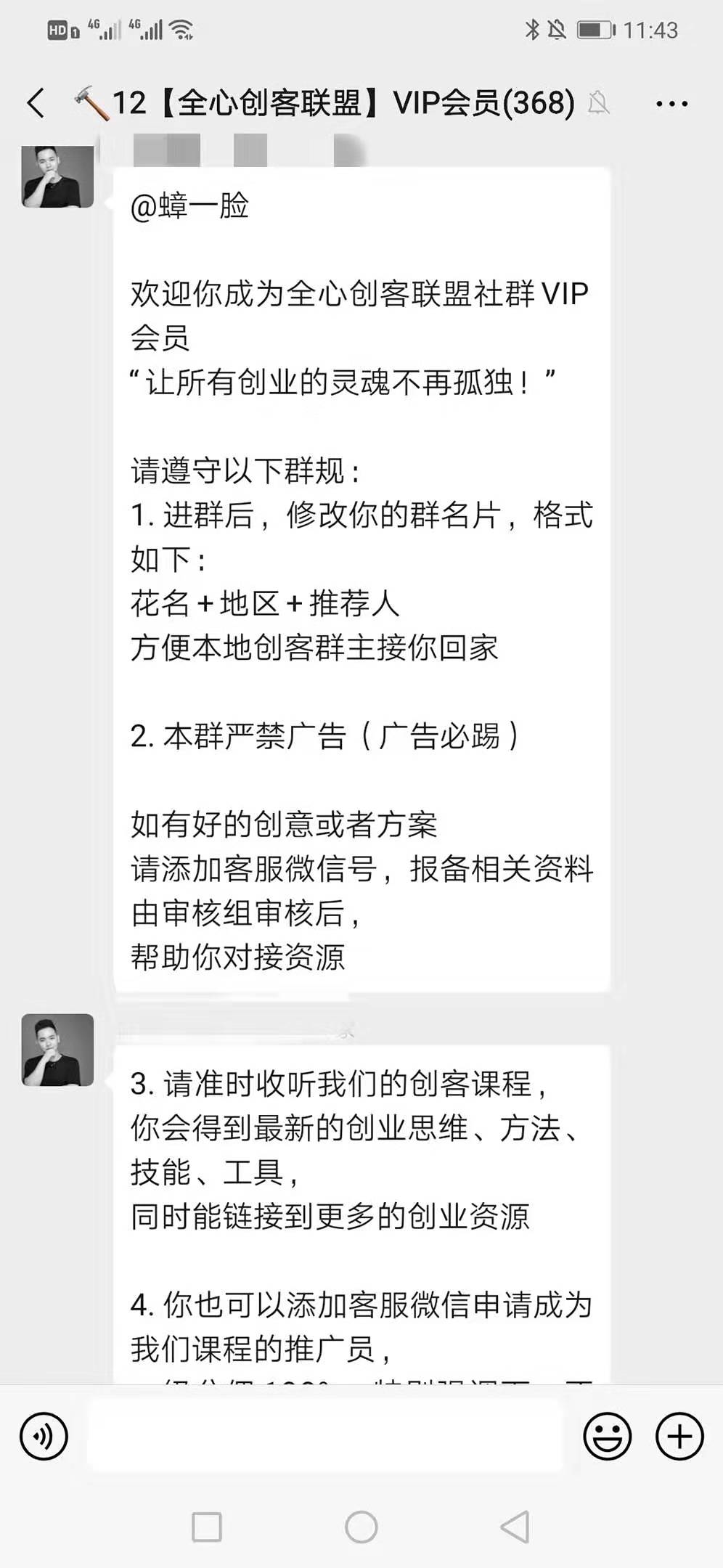
Task: Open sender's avatar on the welcome message
Action: click(57, 177)
